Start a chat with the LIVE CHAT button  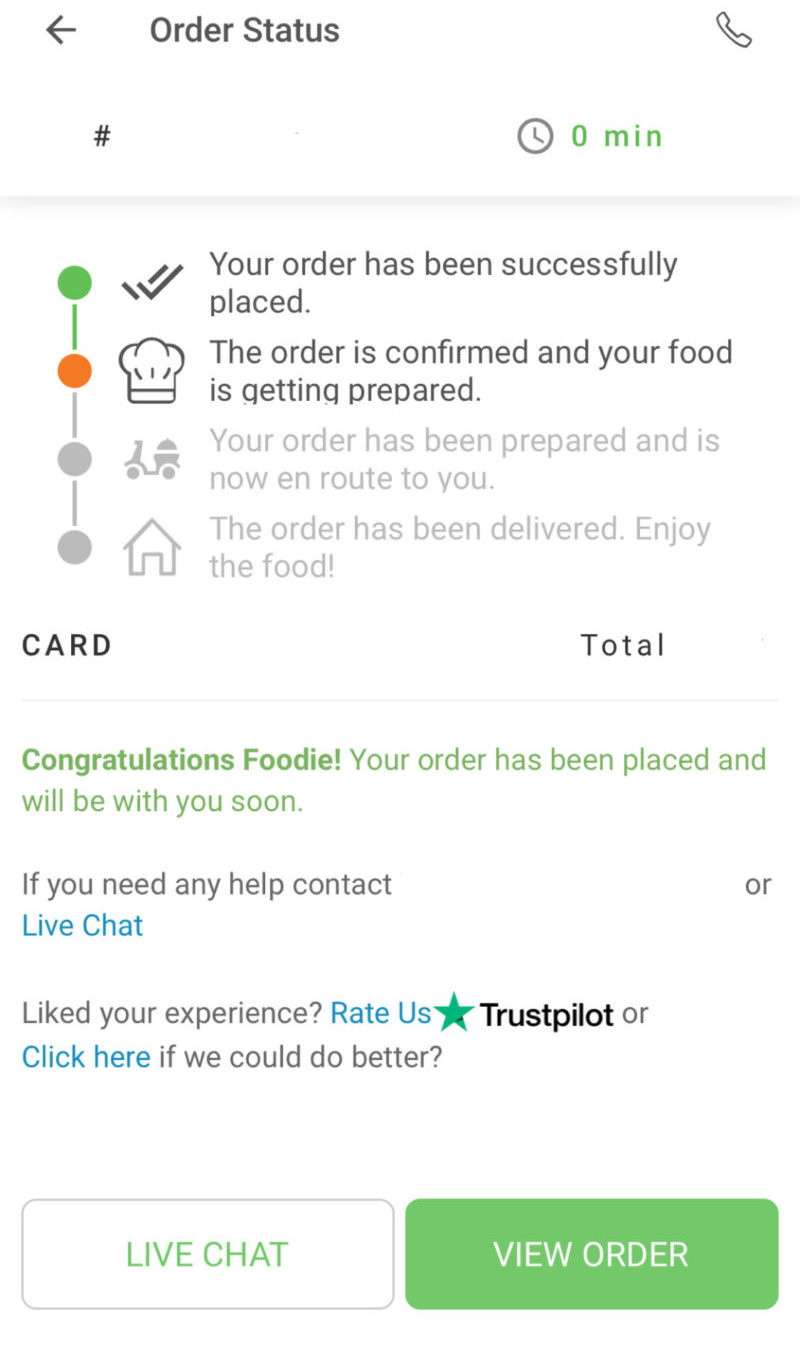click(207, 1254)
